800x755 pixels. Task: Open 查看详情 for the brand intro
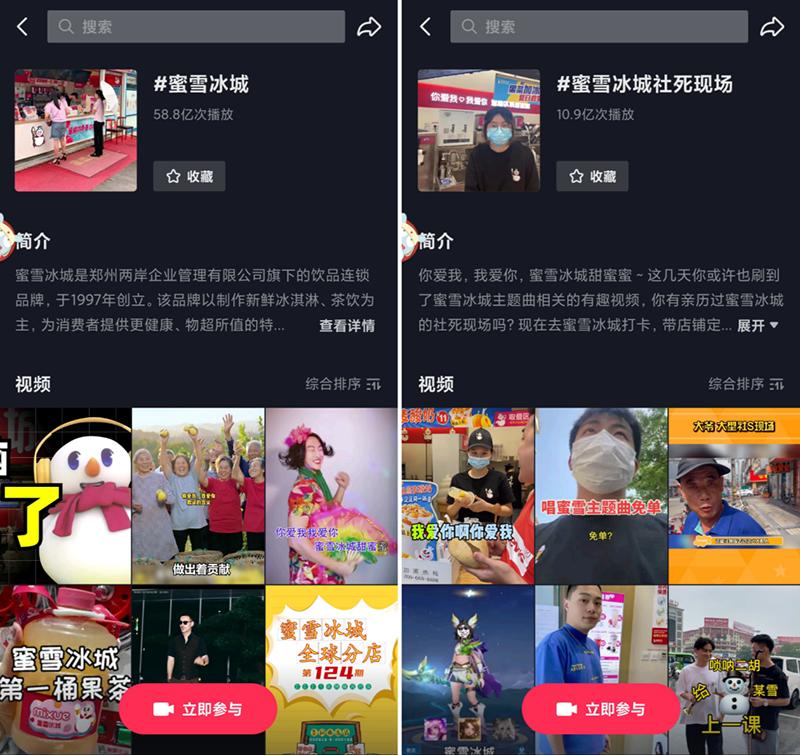(346, 326)
